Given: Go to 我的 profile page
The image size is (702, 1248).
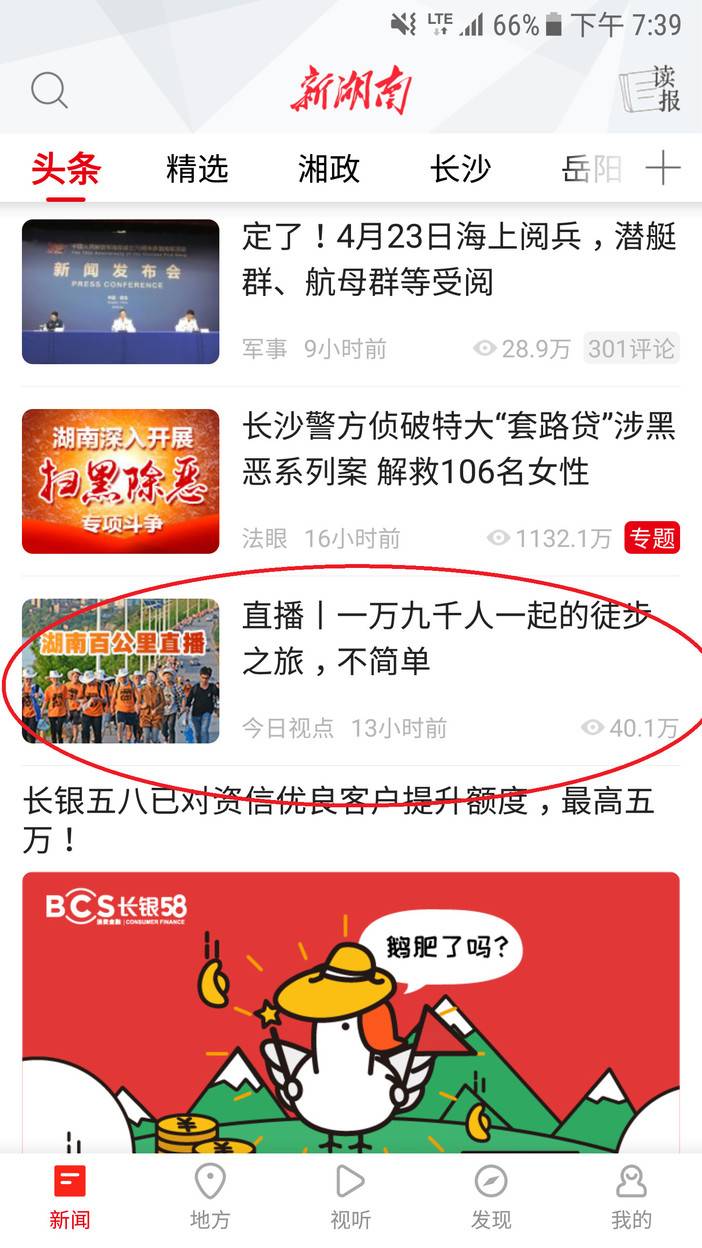Looking at the screenshot, I should pyautogui.click(x=631, y=1198).
